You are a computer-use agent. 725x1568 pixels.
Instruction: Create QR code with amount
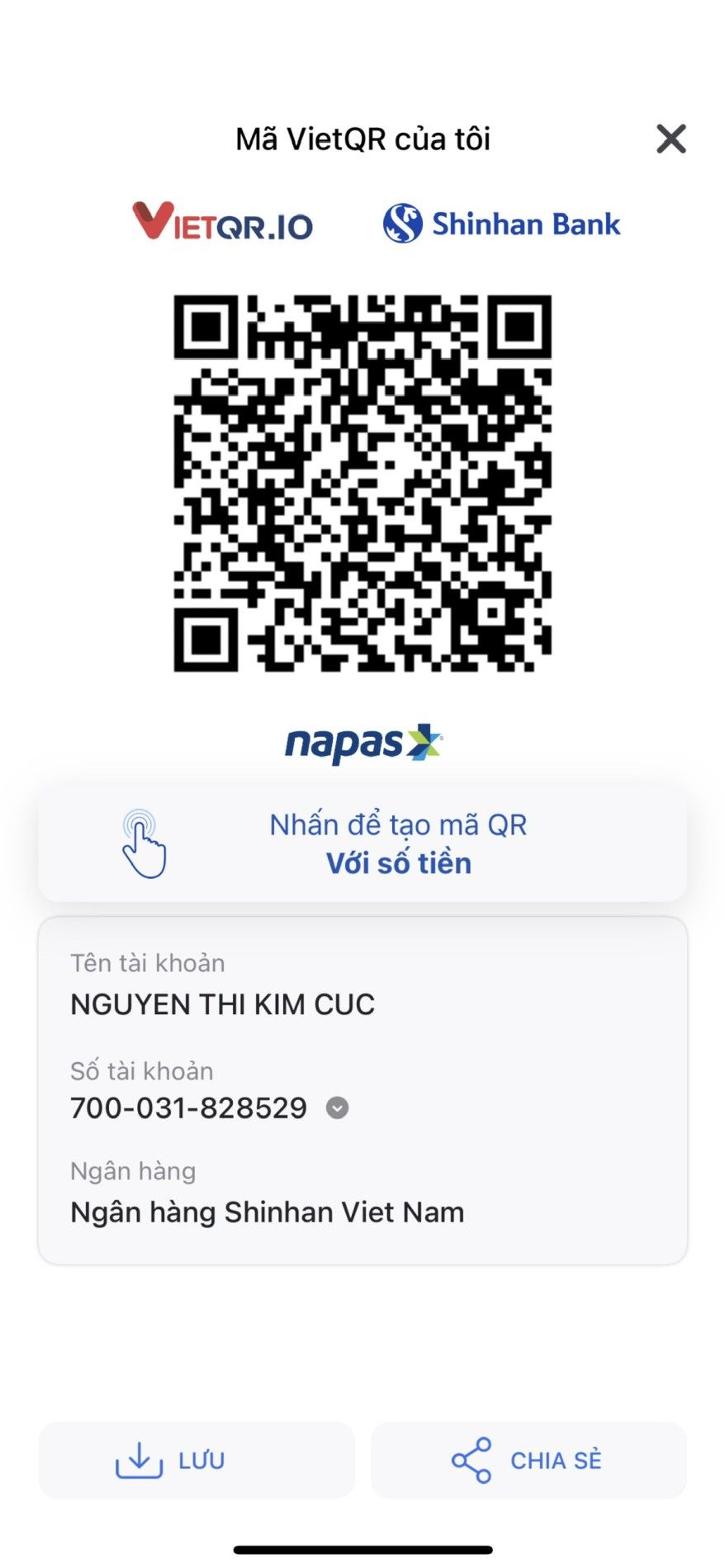pos(362,843)
